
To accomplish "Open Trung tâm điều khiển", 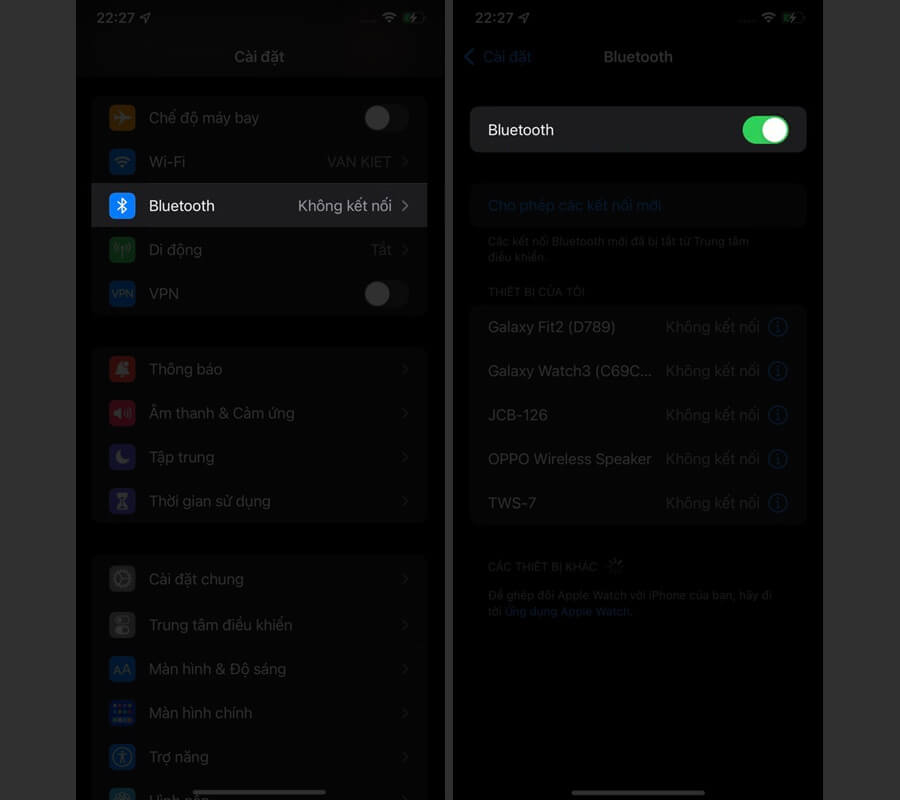I will click(x=258, y=625).
